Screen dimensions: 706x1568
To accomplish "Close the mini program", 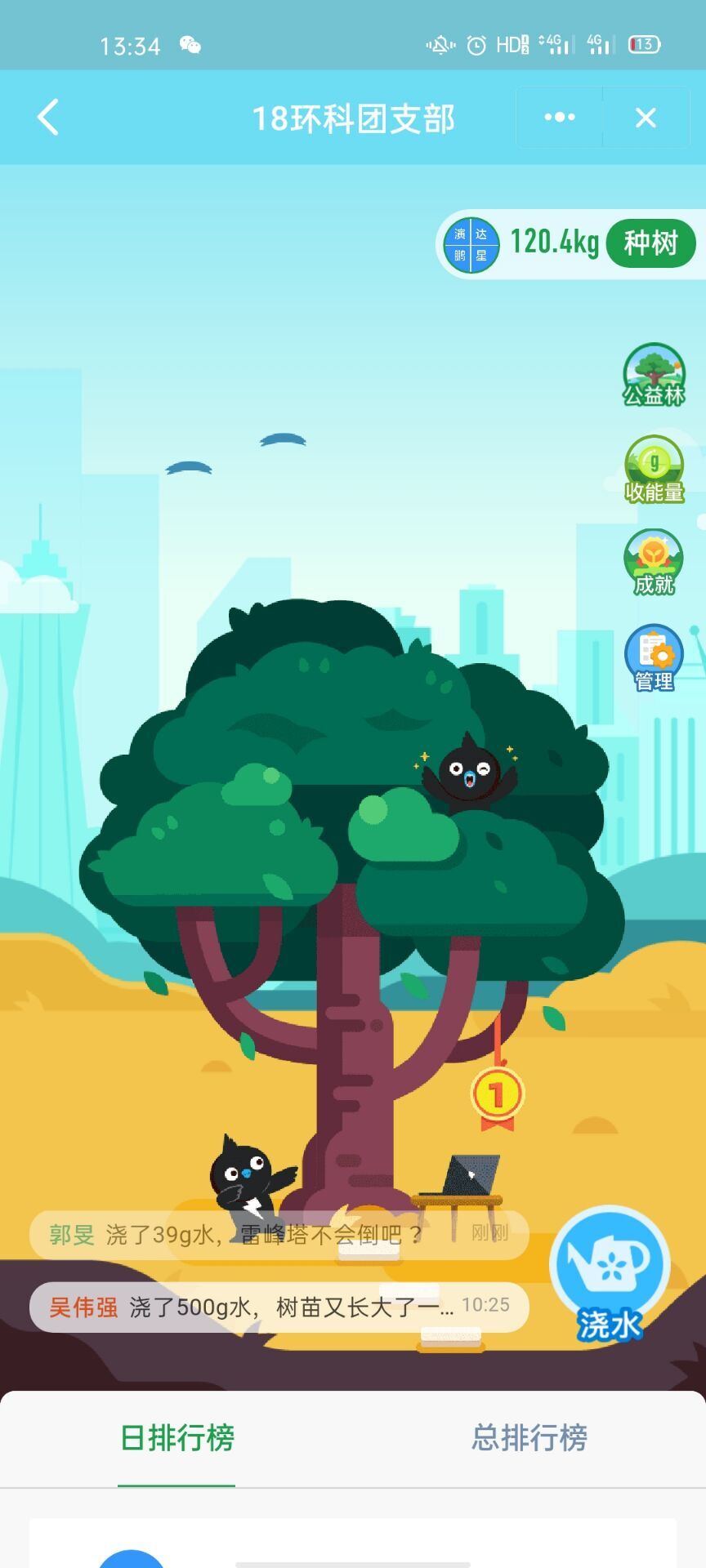I will click(646, 118).
